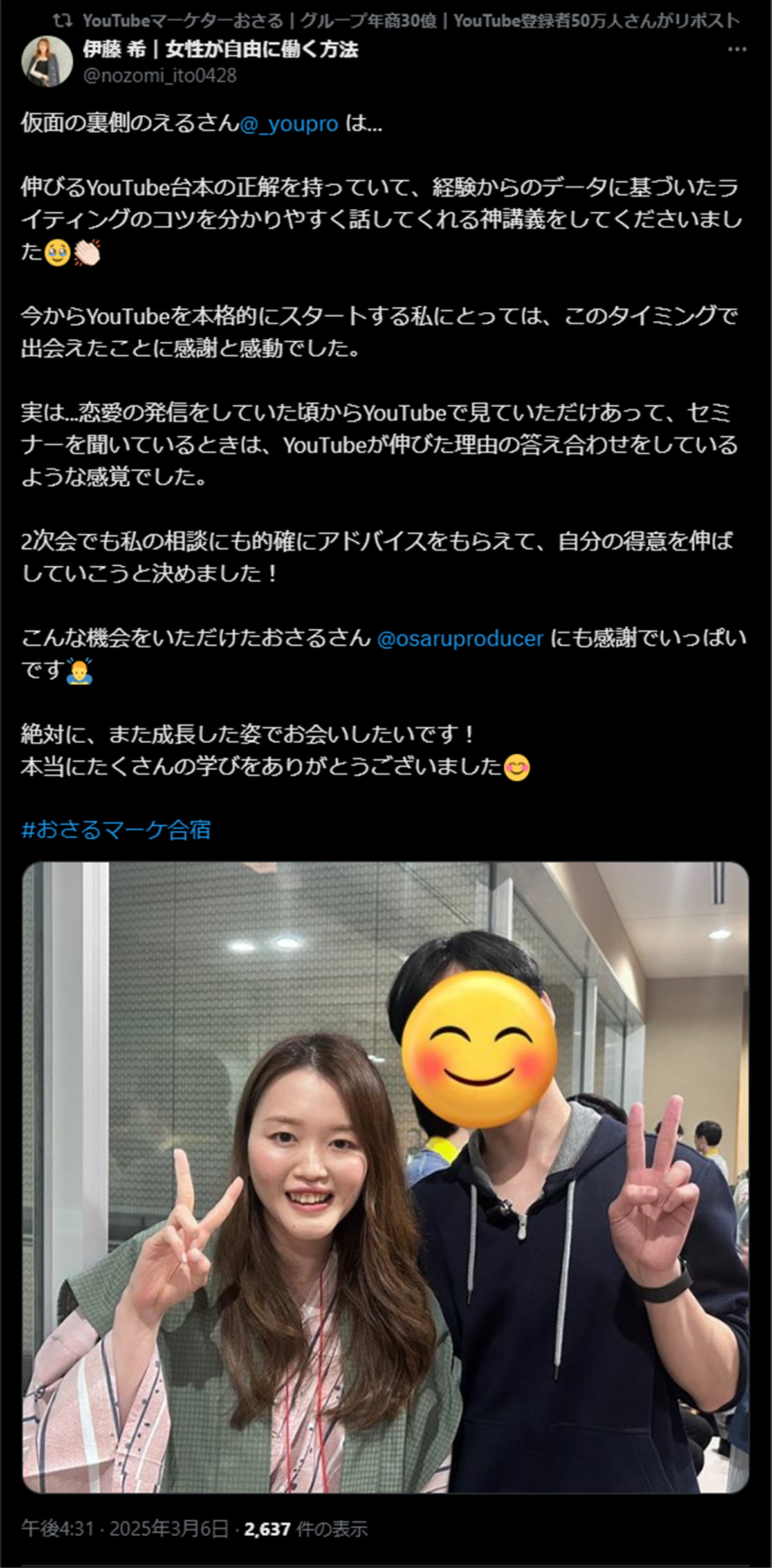The image size is (772, 1568).
Task: Open the @_youpro mention link
Action: point(289,123)
